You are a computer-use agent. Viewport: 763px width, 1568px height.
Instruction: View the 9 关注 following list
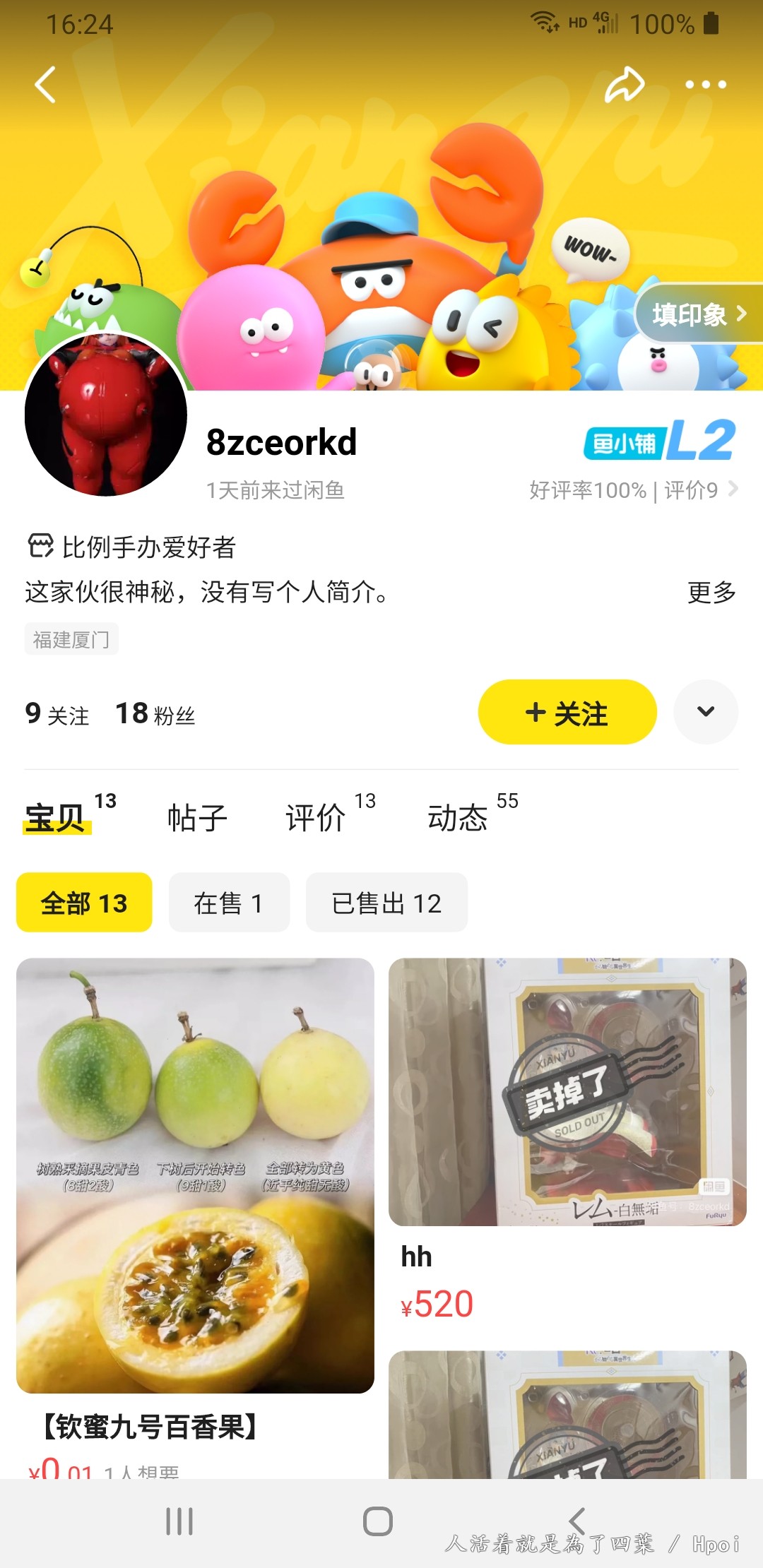[57, 714]
